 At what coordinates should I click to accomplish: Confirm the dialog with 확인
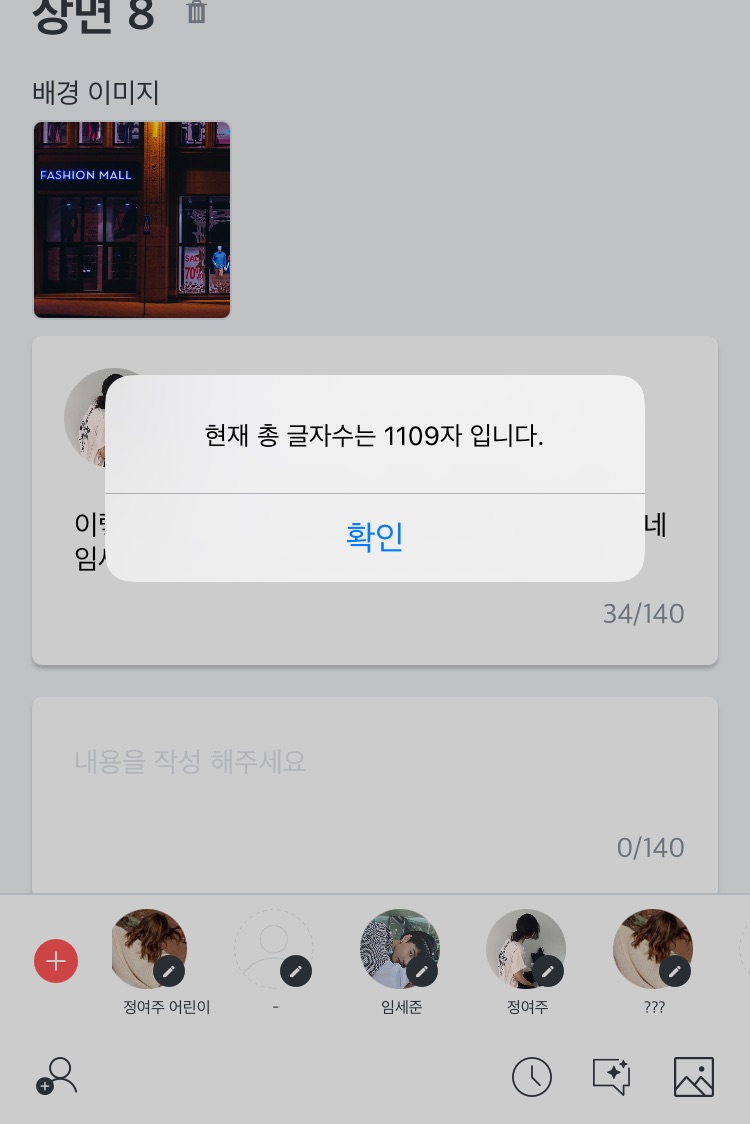point(374,537)
